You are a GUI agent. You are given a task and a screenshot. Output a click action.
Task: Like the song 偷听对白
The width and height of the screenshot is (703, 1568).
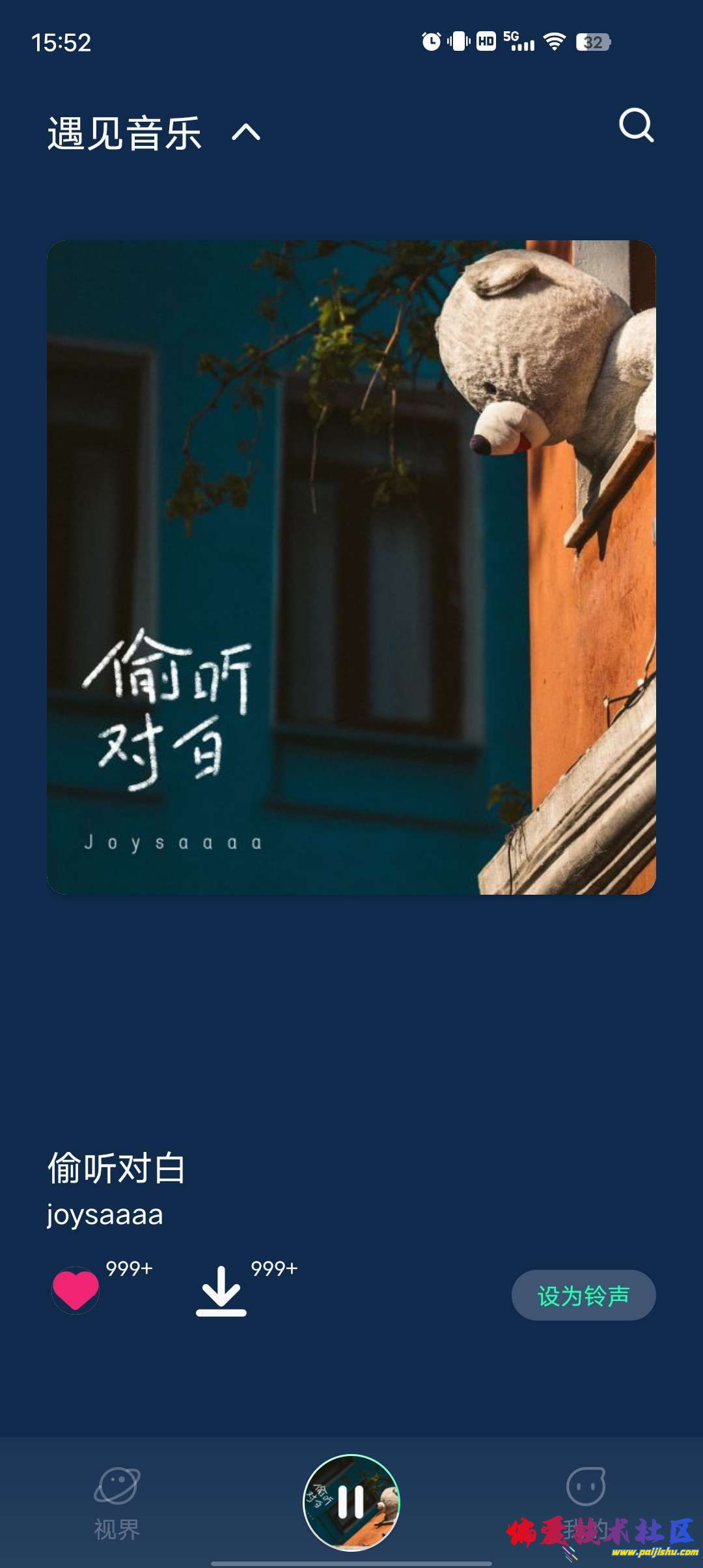(x=76, y=1290)
